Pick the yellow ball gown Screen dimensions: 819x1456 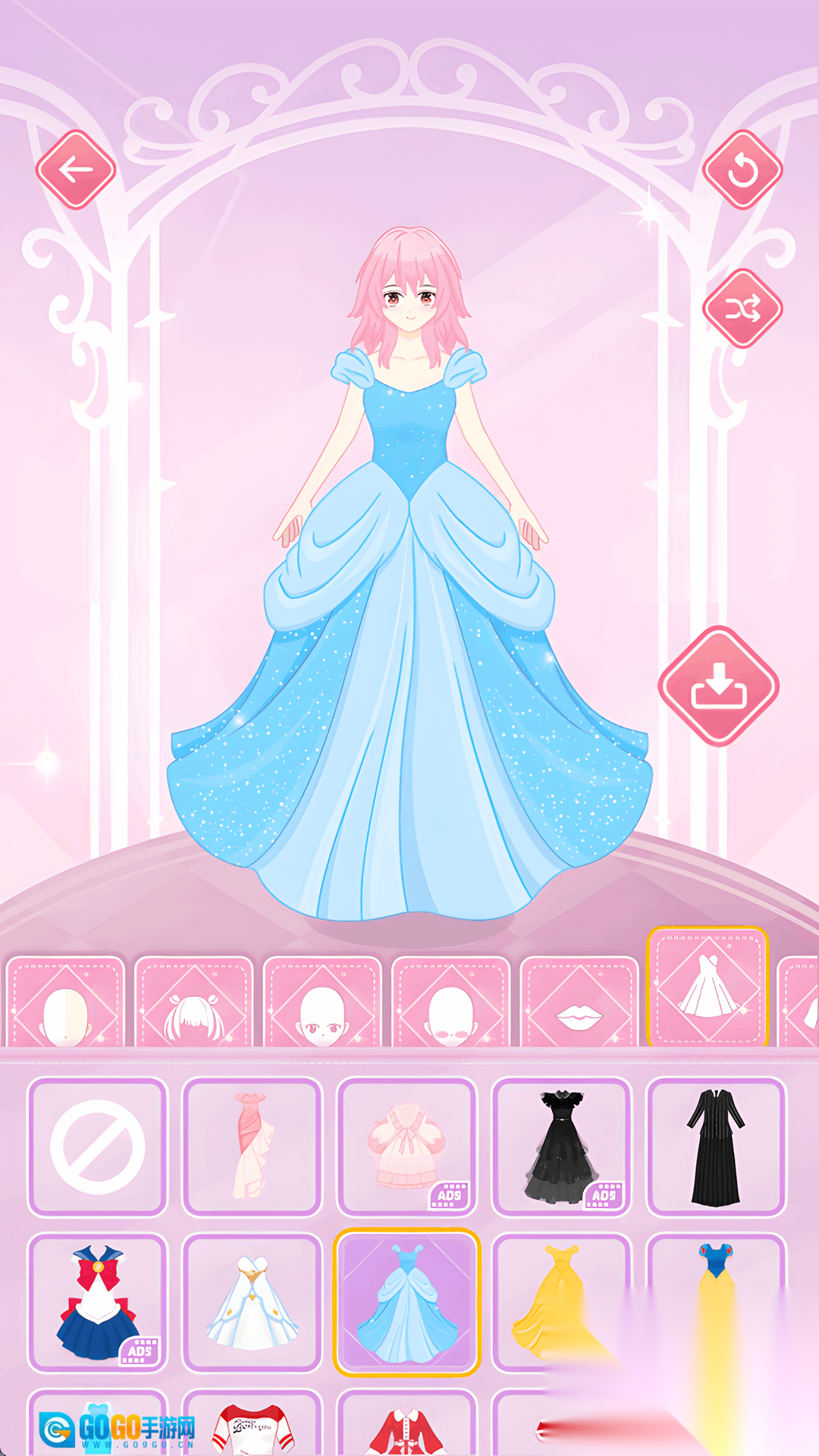(561, 1303)
